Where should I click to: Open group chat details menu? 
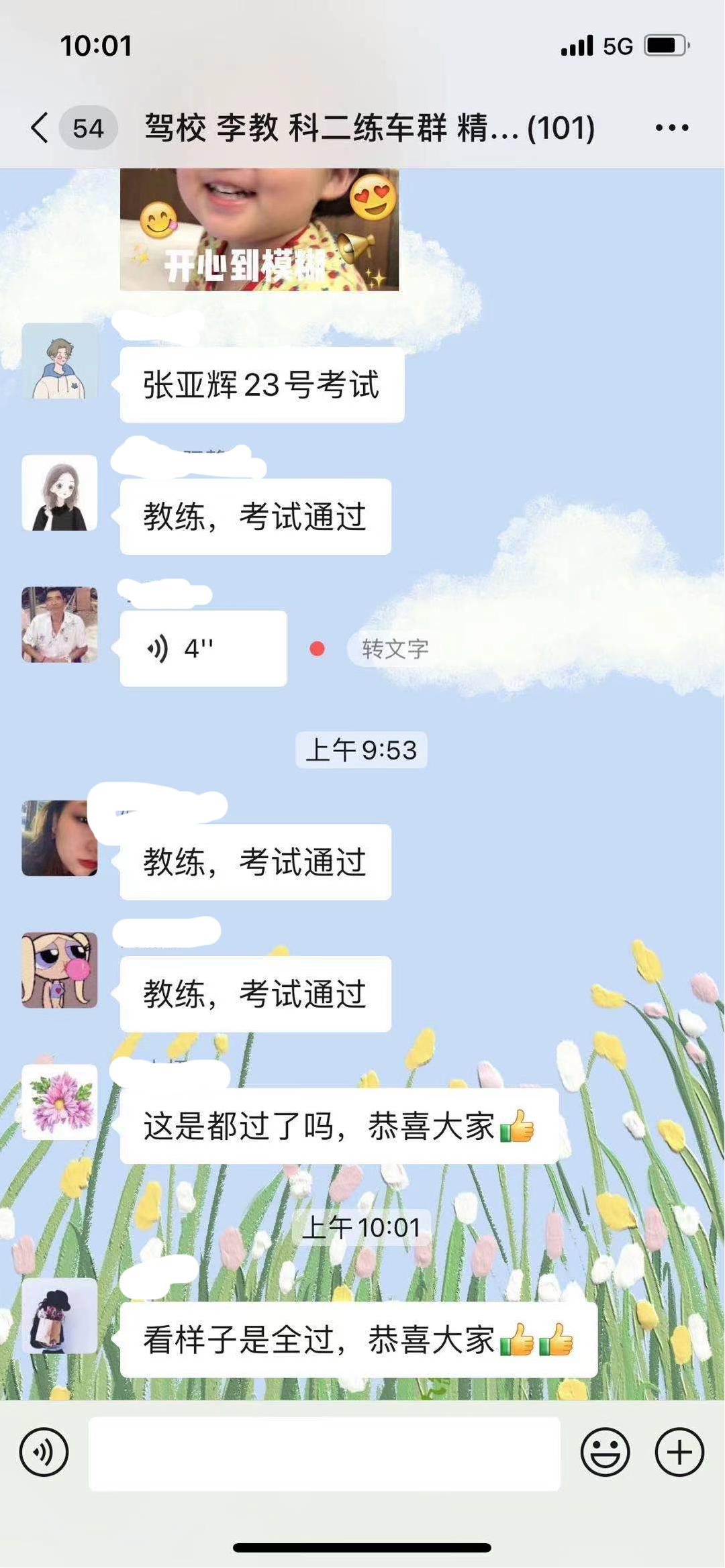(x=672, y=127)
